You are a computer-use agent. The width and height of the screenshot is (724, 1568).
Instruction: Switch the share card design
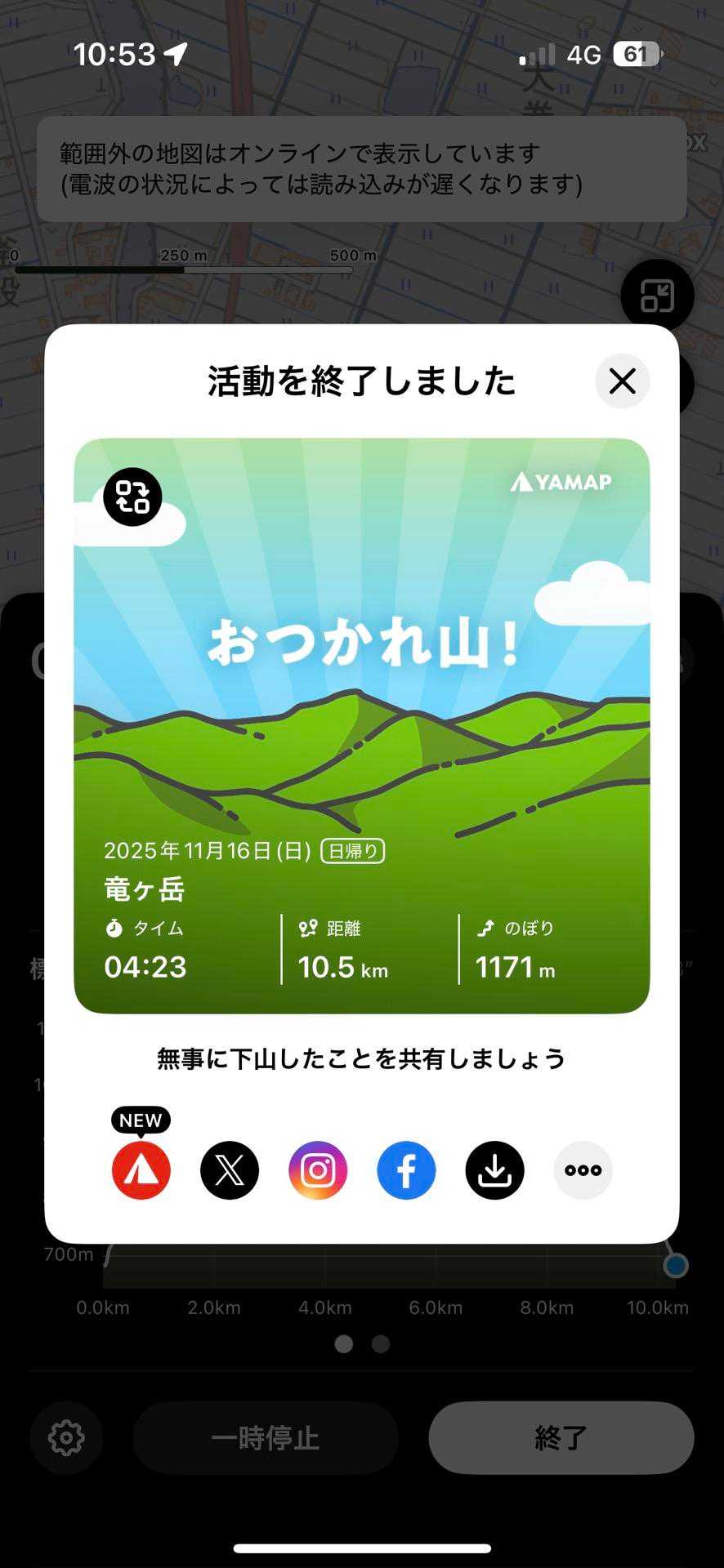[132, 497]
